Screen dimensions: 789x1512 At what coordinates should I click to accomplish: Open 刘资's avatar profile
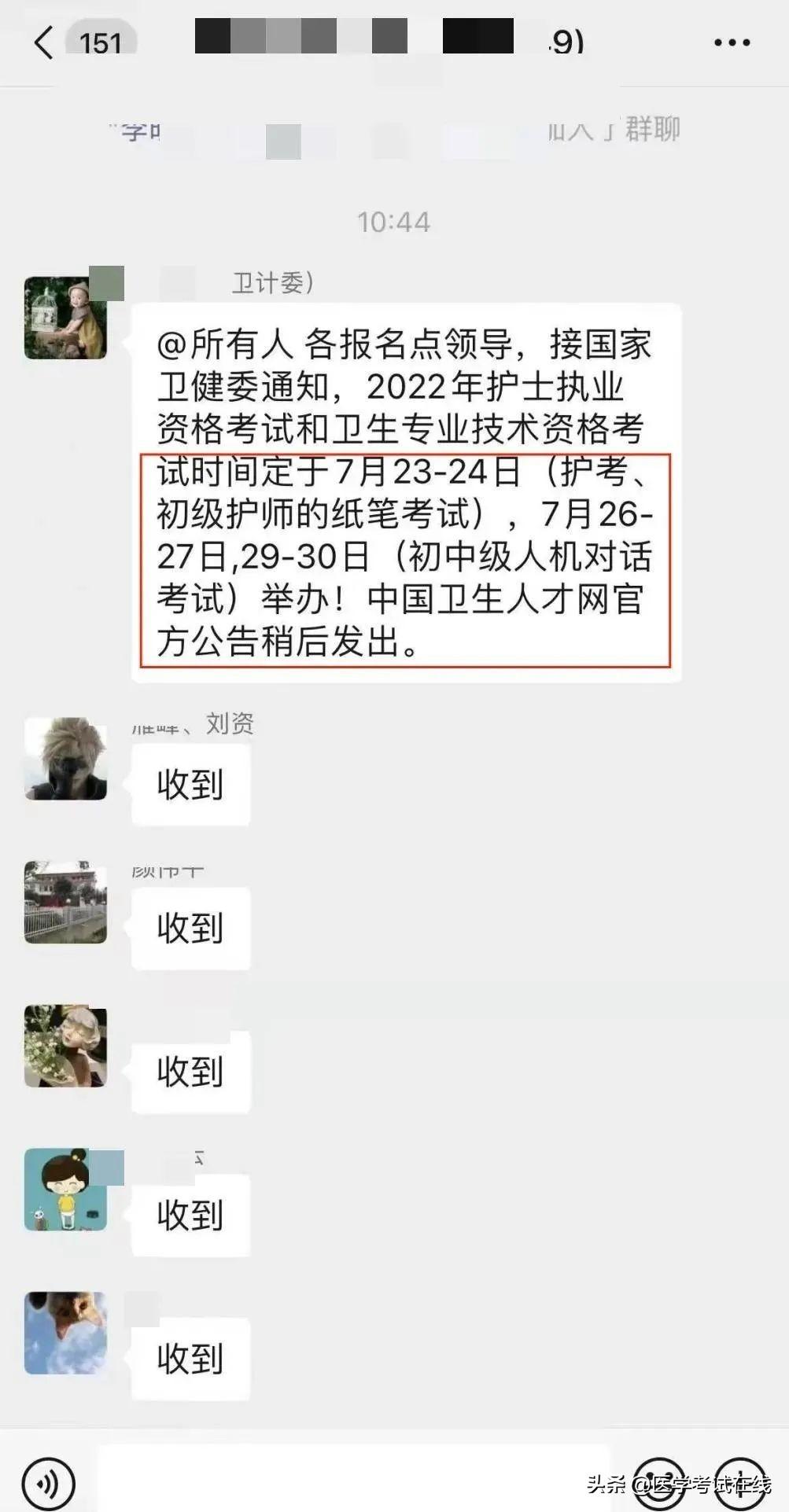point(66,759)
